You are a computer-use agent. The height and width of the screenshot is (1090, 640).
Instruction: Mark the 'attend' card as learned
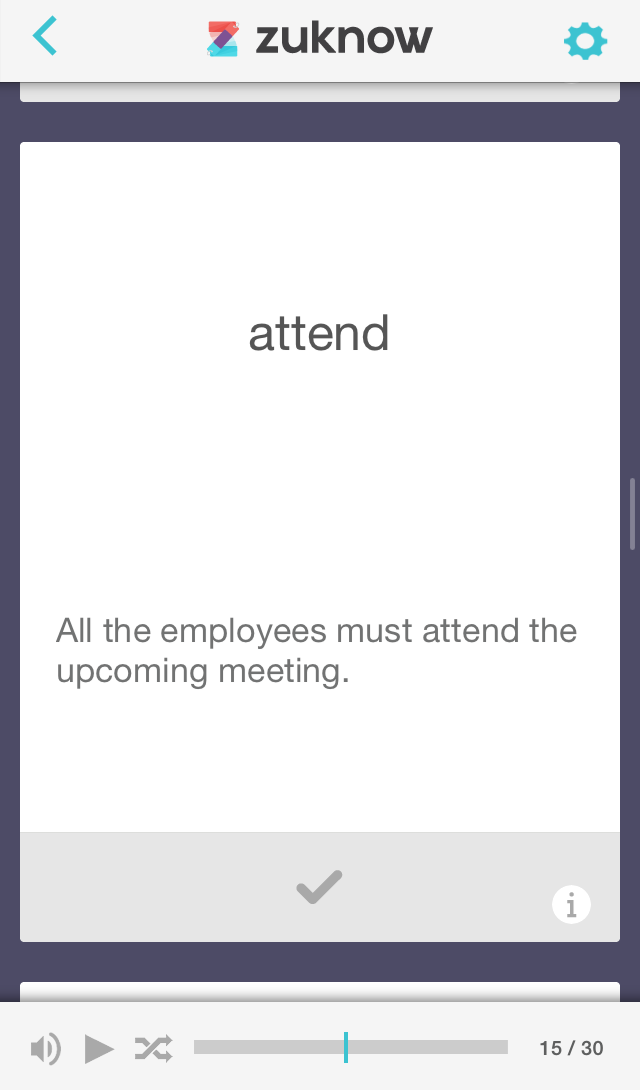point(319,887)
